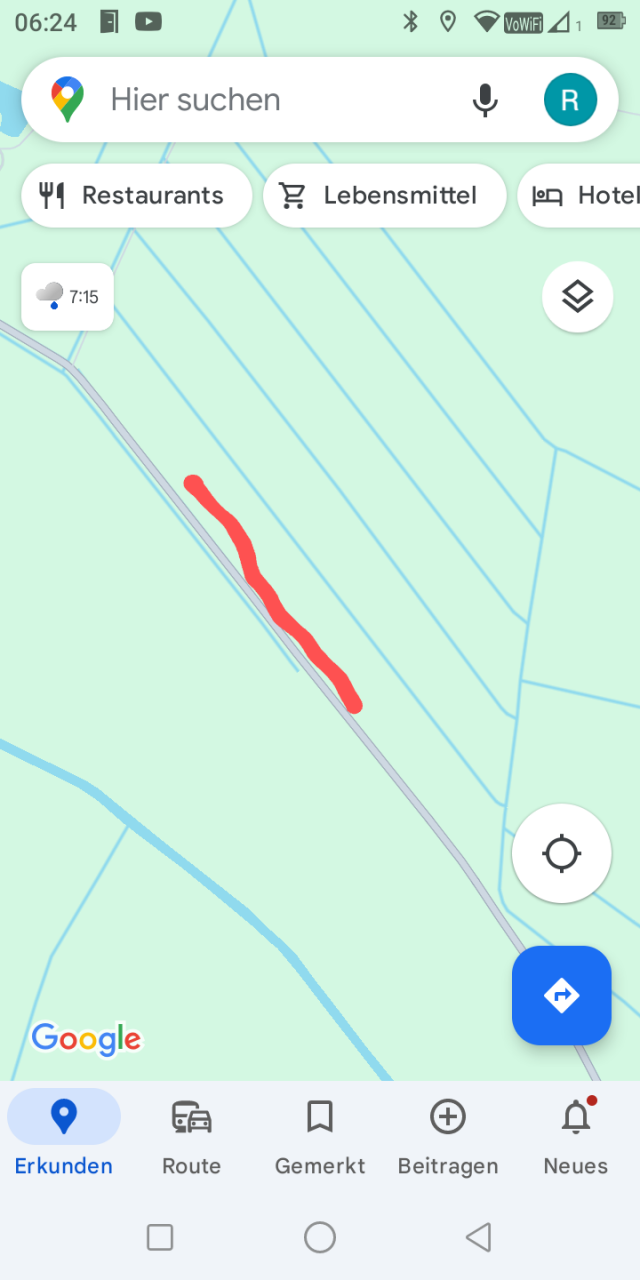The height and width of the screenshot is (1280, 640).
Task: Switch to the Route tab
Action: click(192, 1135)
